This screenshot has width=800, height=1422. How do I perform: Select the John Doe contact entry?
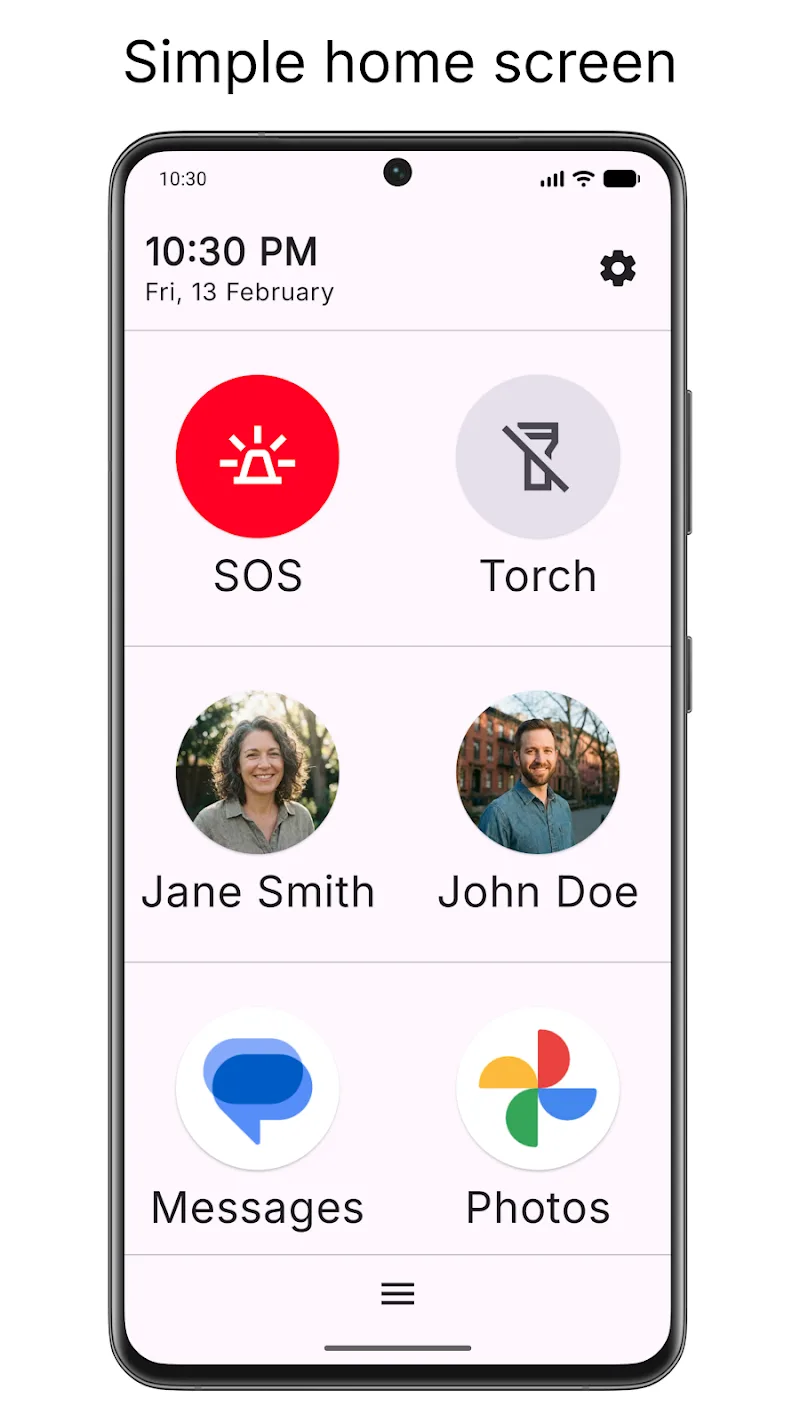point(537,800)
